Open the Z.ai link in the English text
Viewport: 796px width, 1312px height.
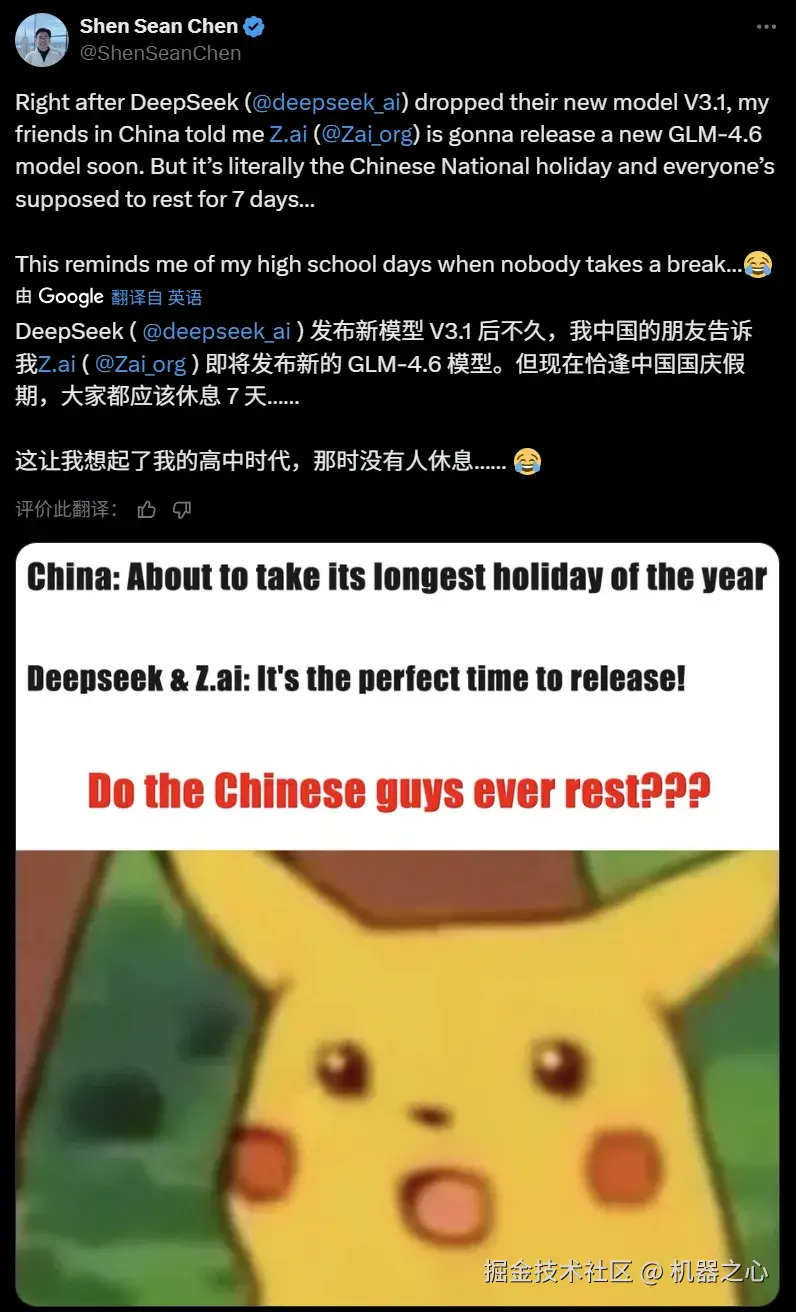(x=288, y=134)
